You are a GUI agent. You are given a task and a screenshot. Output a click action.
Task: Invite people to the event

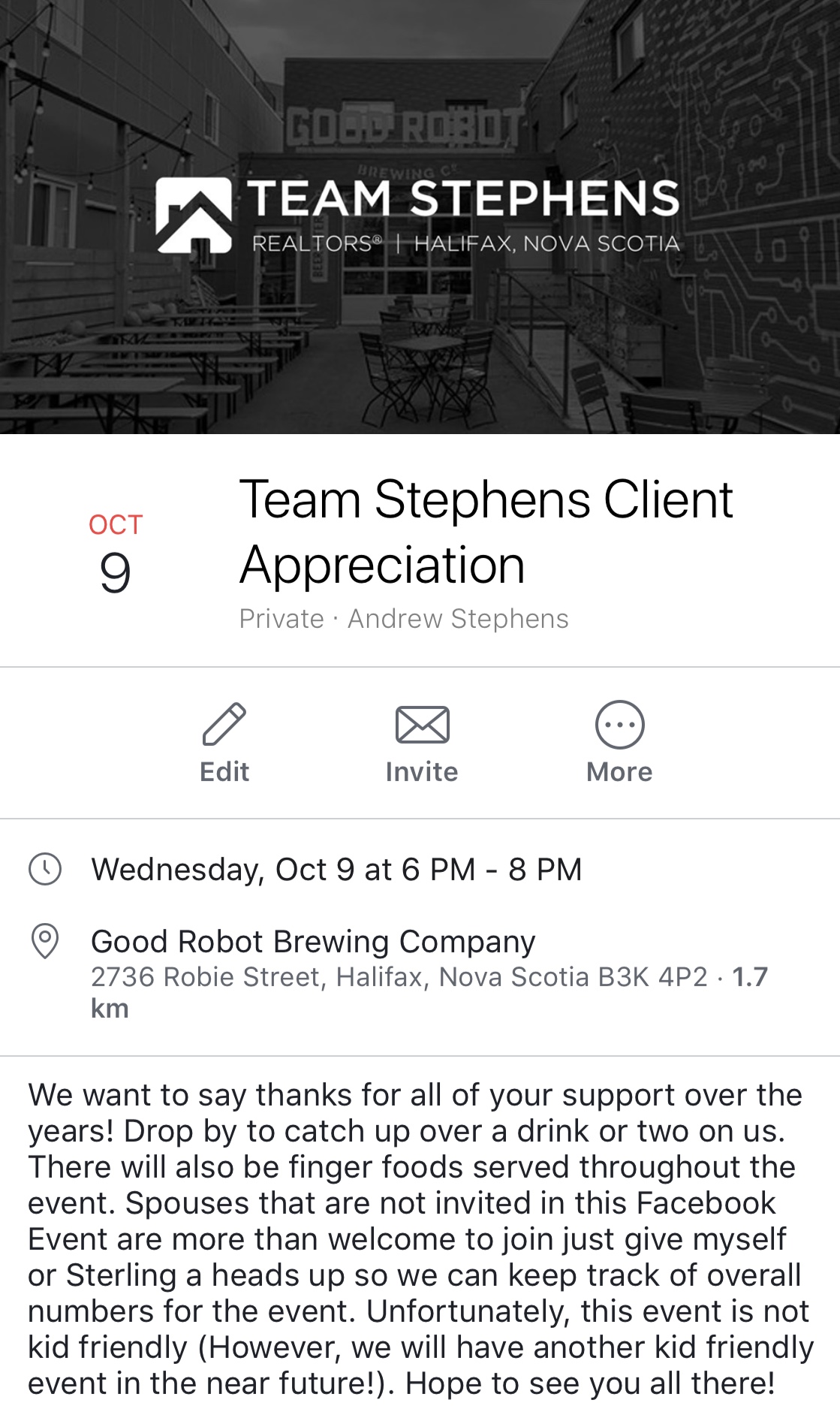coord(422,743)
